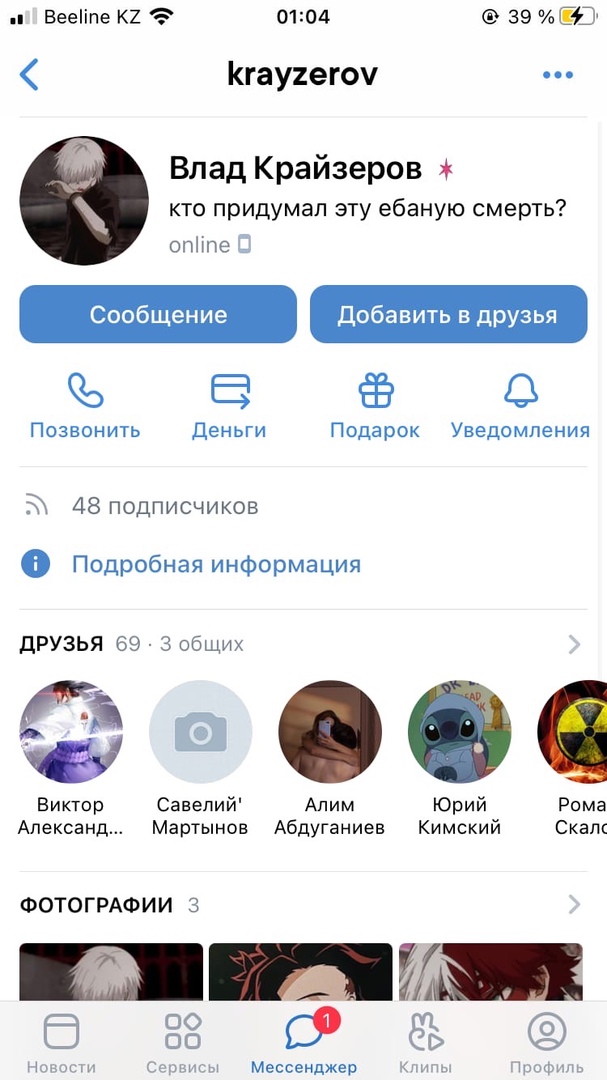
Task: Tap the Сообщение button
Action: coord(158,315)
